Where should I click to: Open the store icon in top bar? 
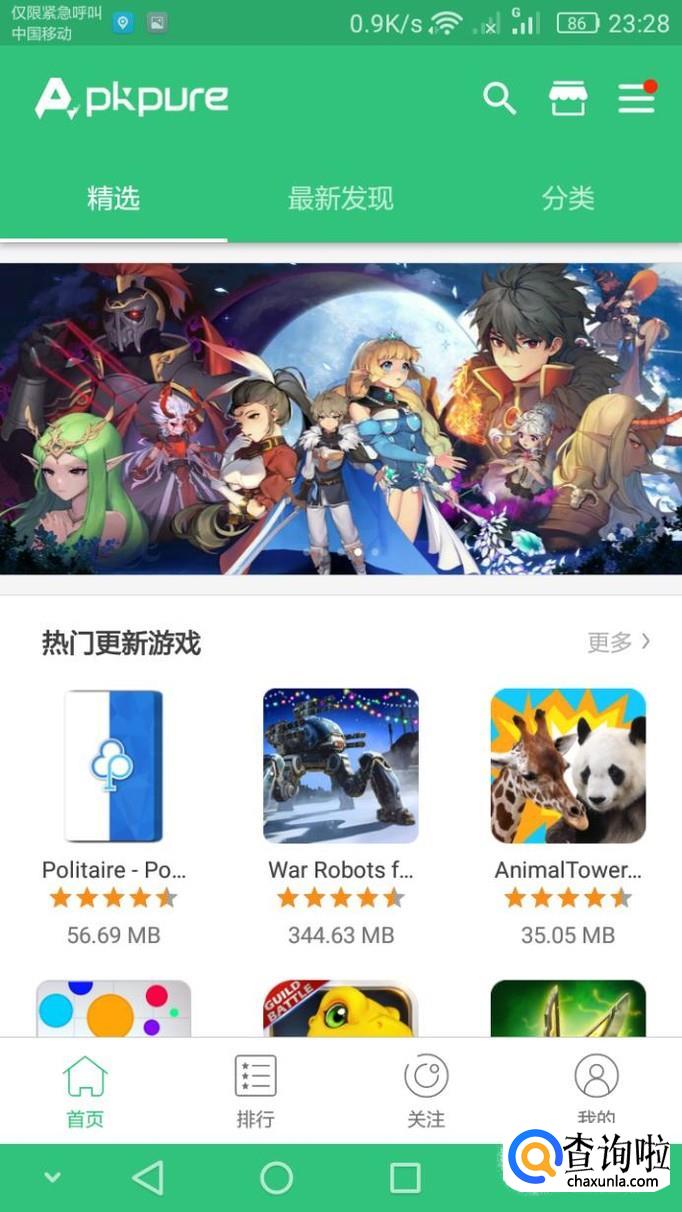point(567,98)
